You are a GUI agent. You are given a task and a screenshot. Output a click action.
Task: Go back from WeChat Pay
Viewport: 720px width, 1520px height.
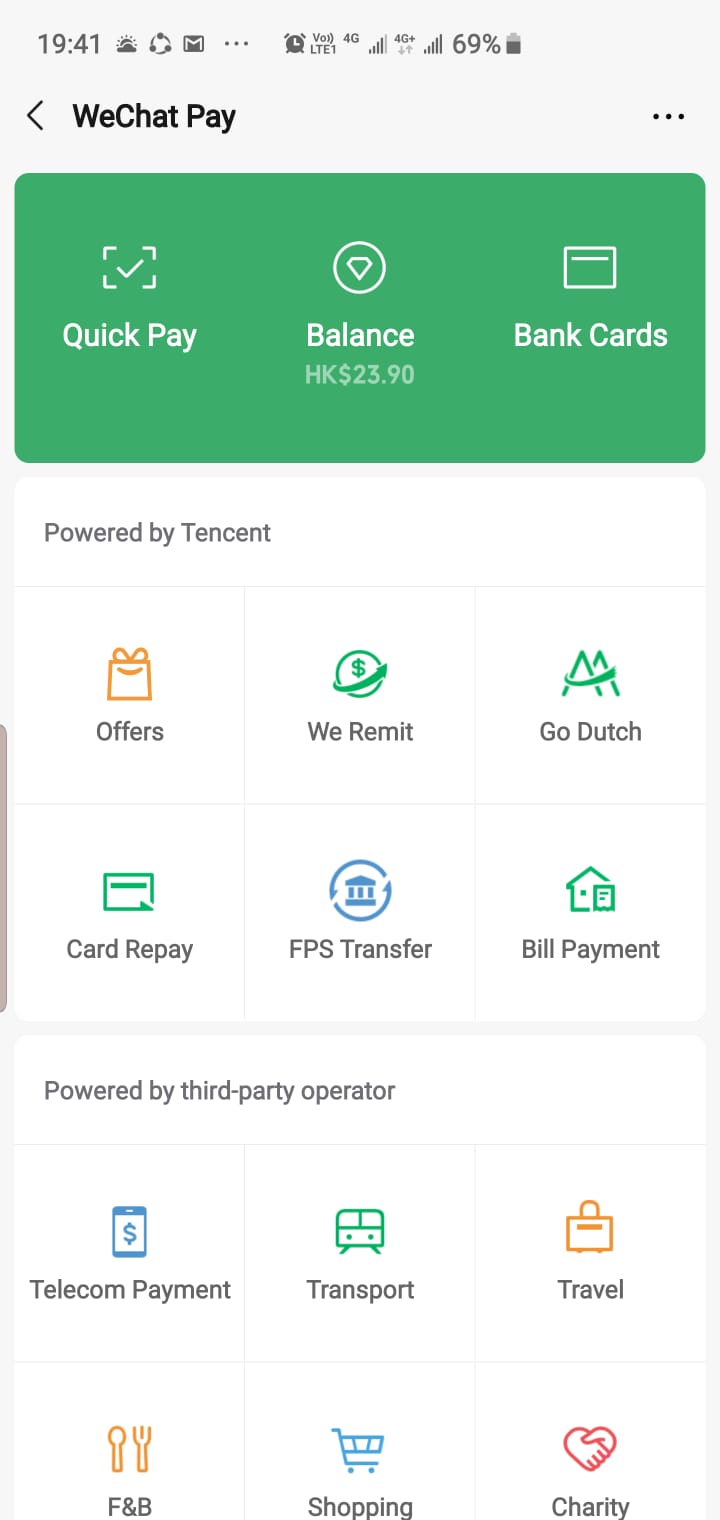click(x=36, y=116)
